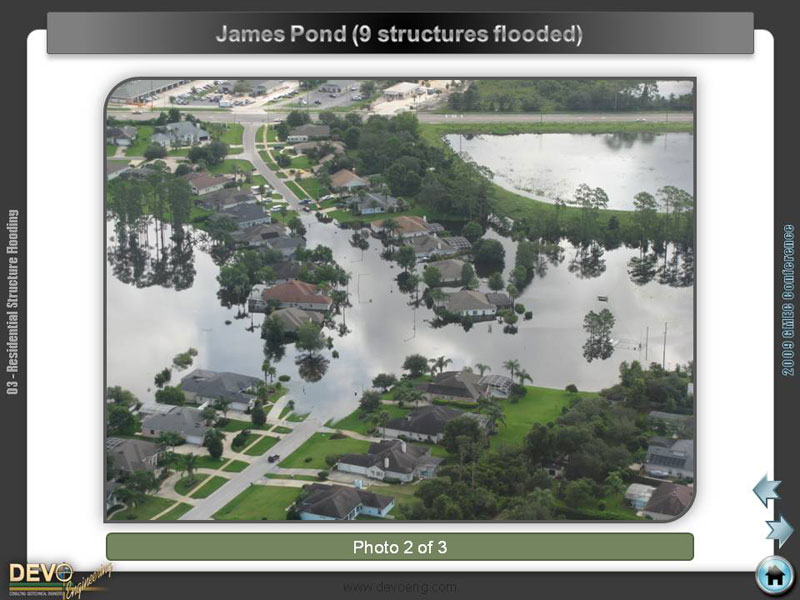Return to the presentation home screen
The width and height of the screenshot is (800, 600).
pos(774,575)
